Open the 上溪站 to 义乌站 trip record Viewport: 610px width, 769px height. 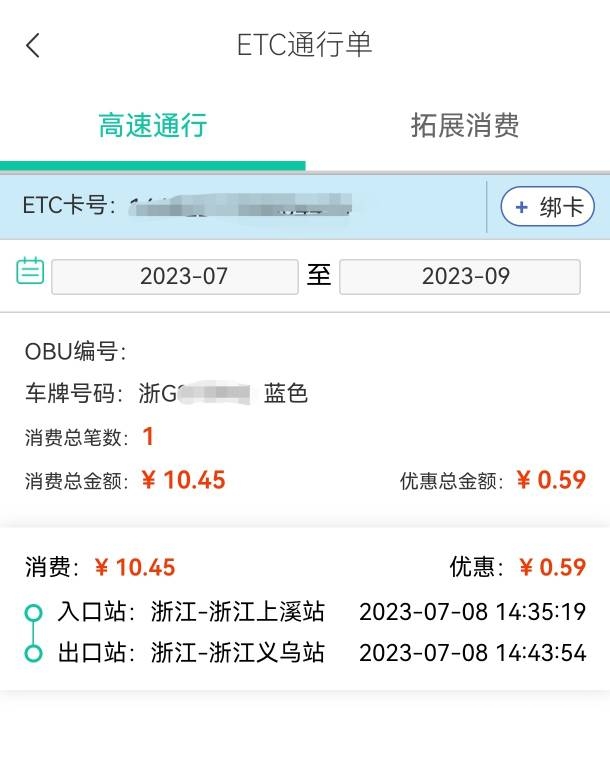pos(305,610)
